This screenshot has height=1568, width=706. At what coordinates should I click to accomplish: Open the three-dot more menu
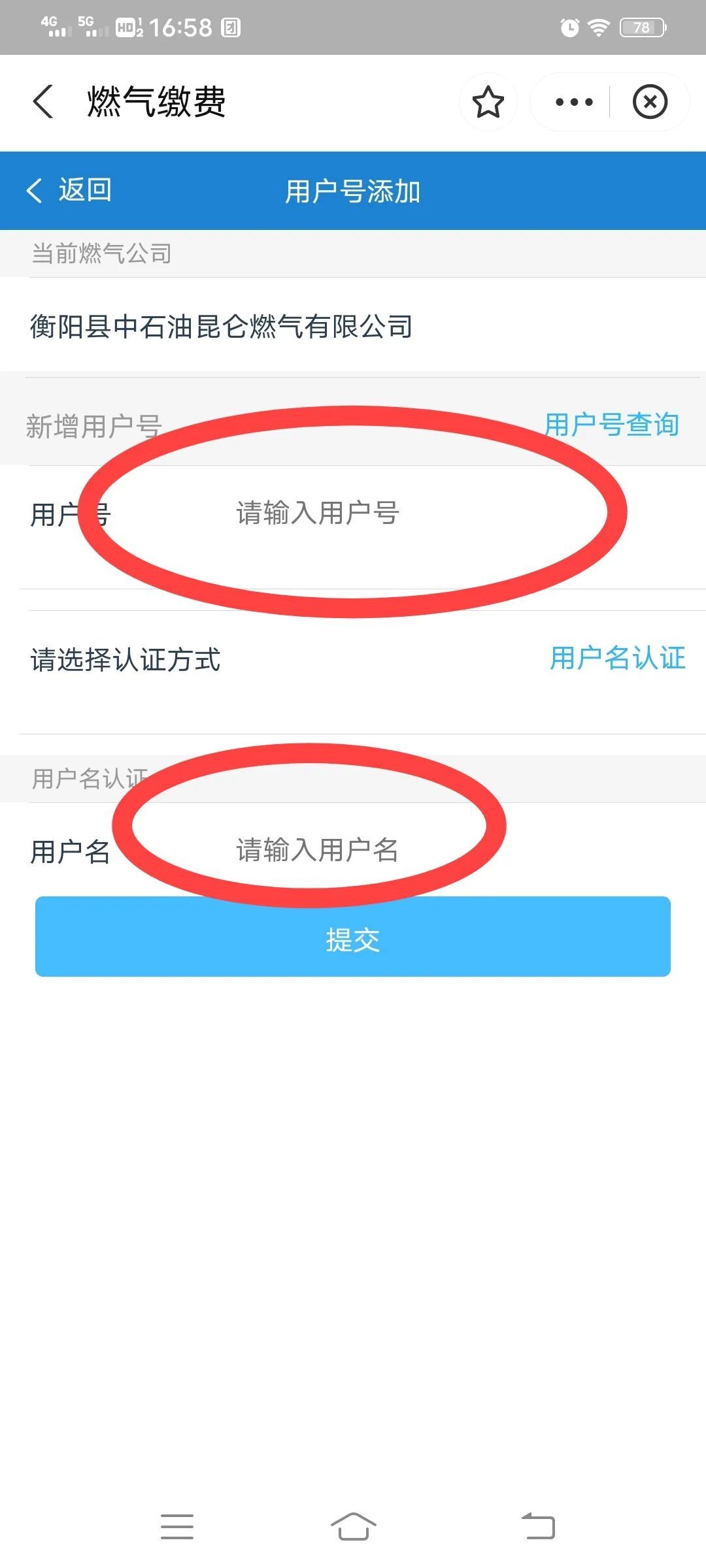(573, 102)
